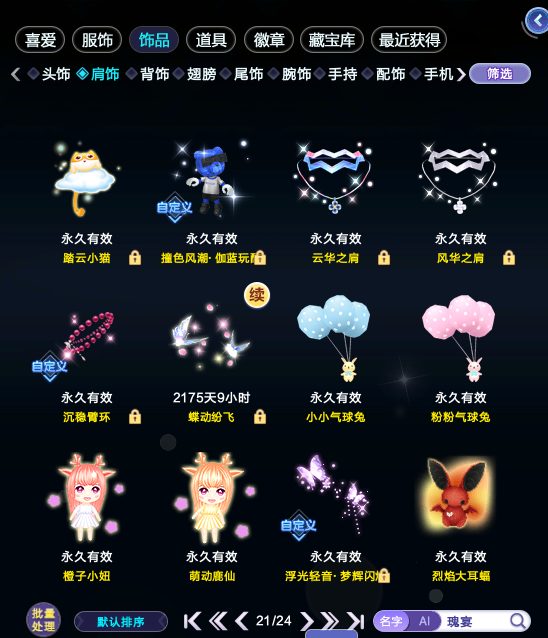Jump to the last page
Screen dimensions: 548x638
tap(356, 621)
